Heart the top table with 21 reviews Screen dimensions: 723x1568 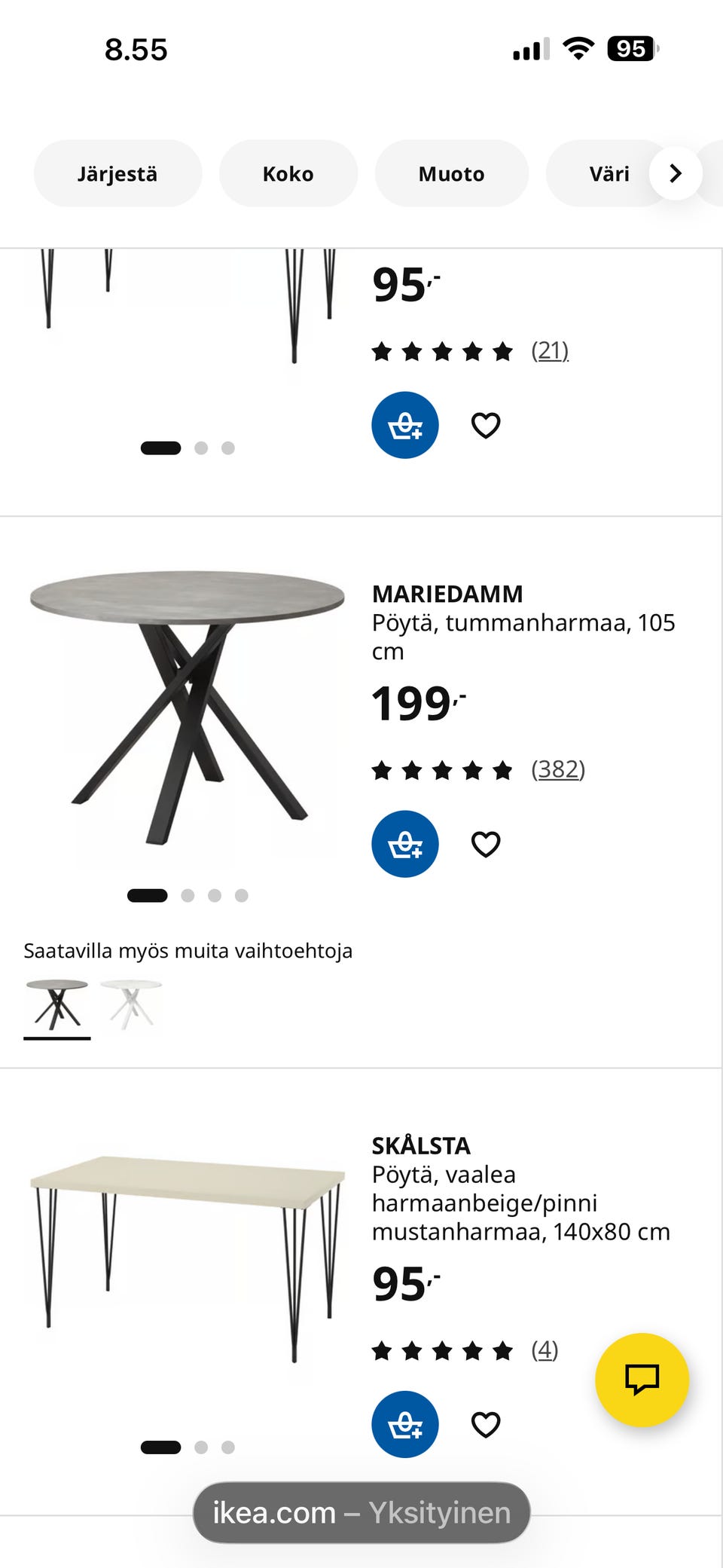pyautogui.click(x=486, y=425)
